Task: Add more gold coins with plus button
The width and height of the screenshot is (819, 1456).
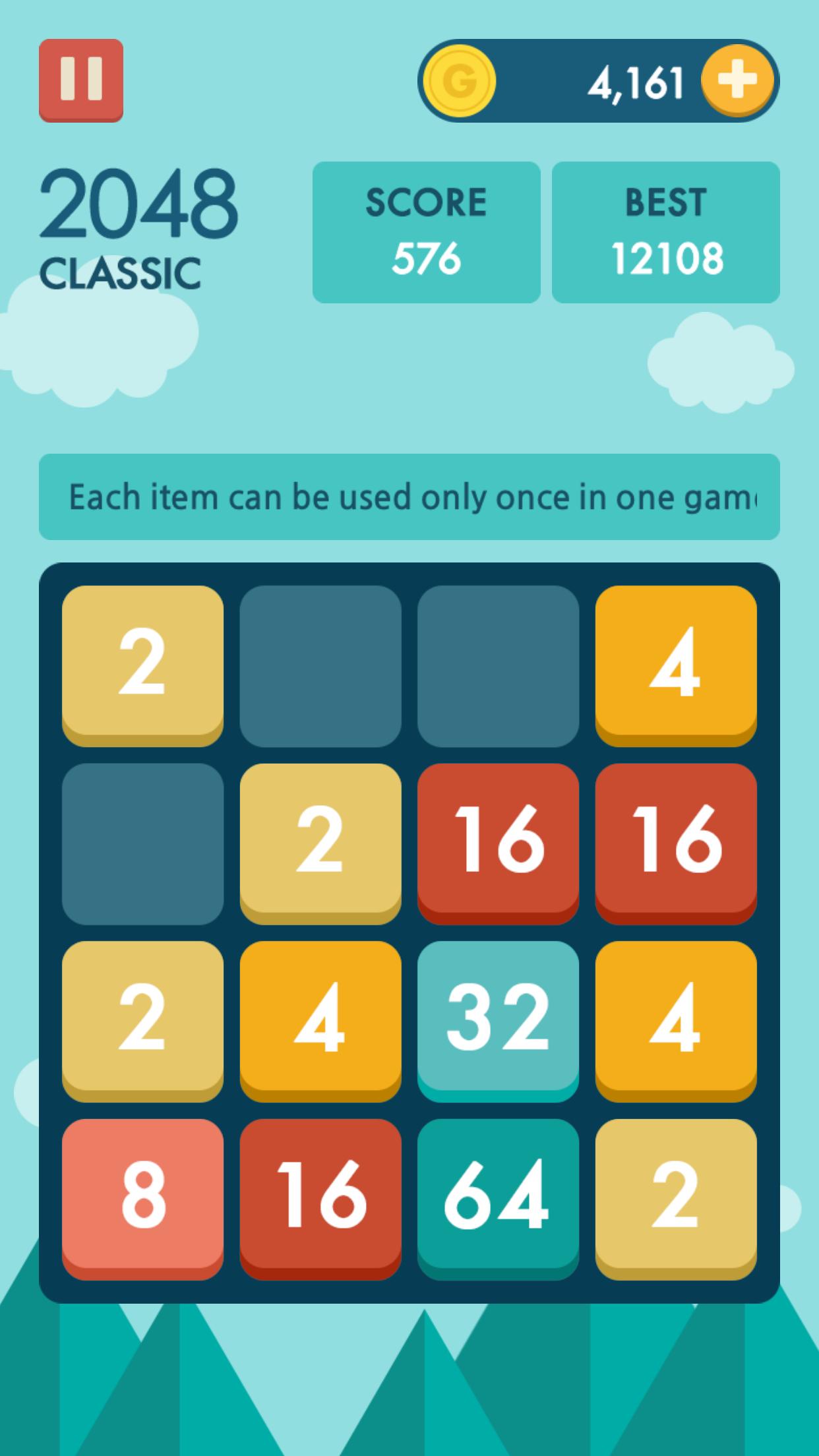Action: coord(737,80)
